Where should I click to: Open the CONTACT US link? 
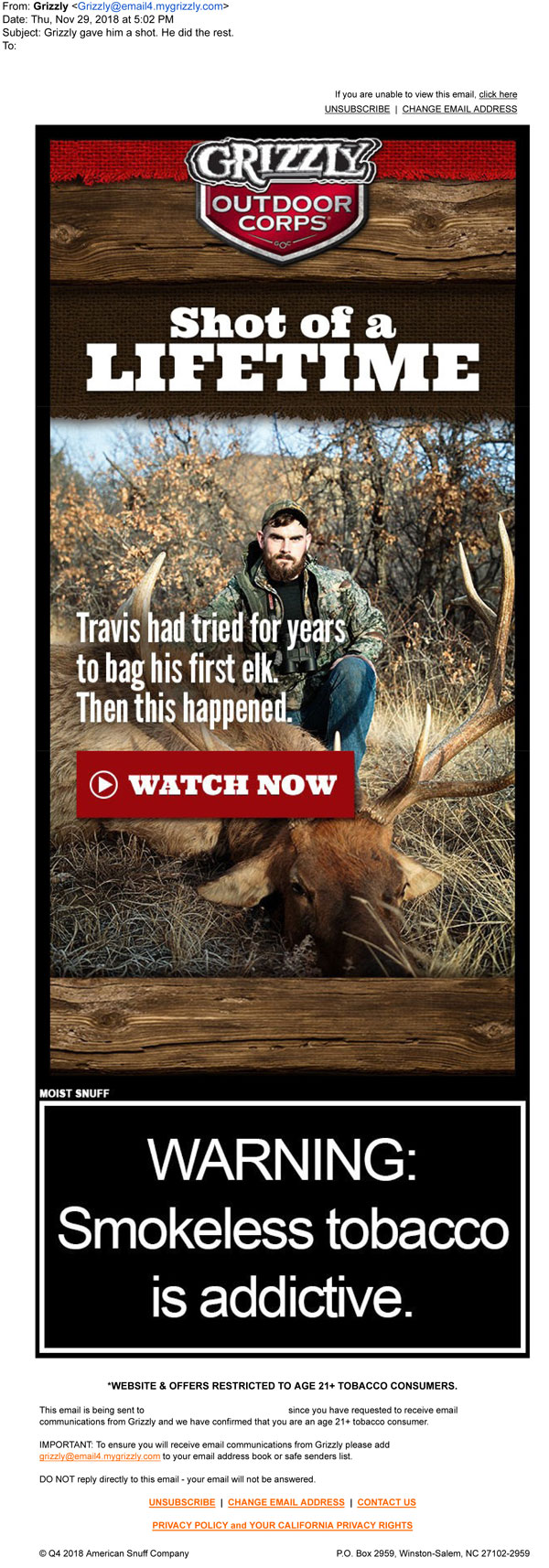[386, 1502]
